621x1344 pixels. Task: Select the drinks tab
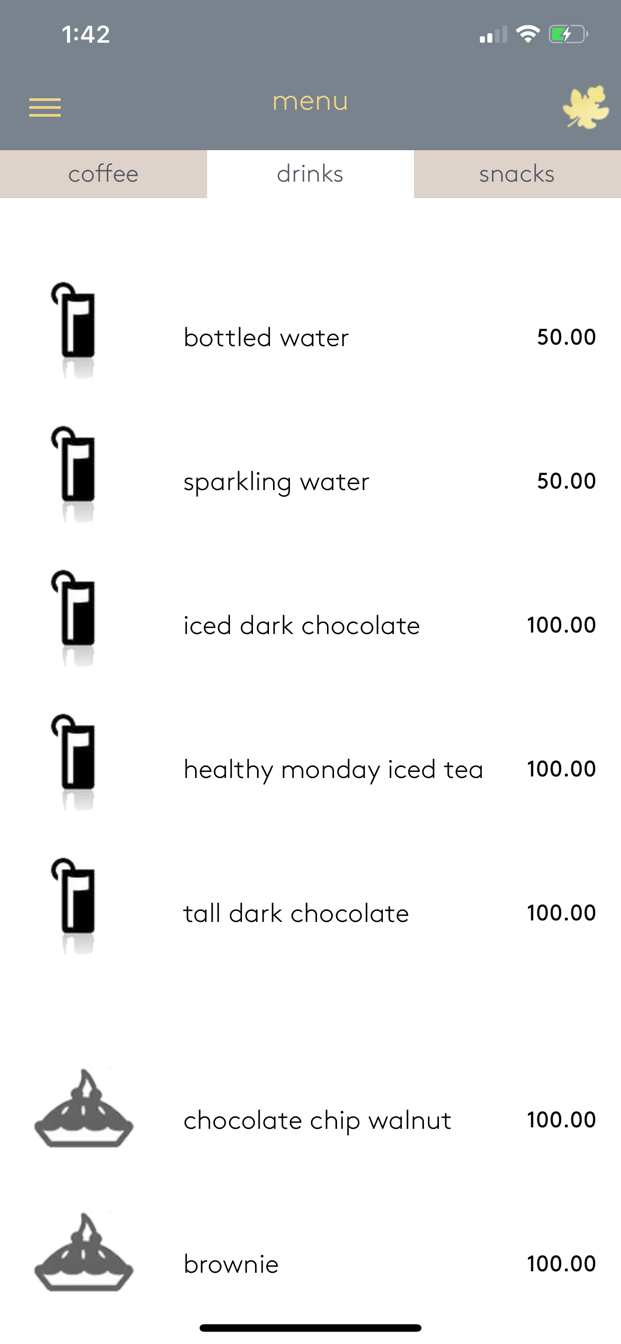(x=310, y=174)
